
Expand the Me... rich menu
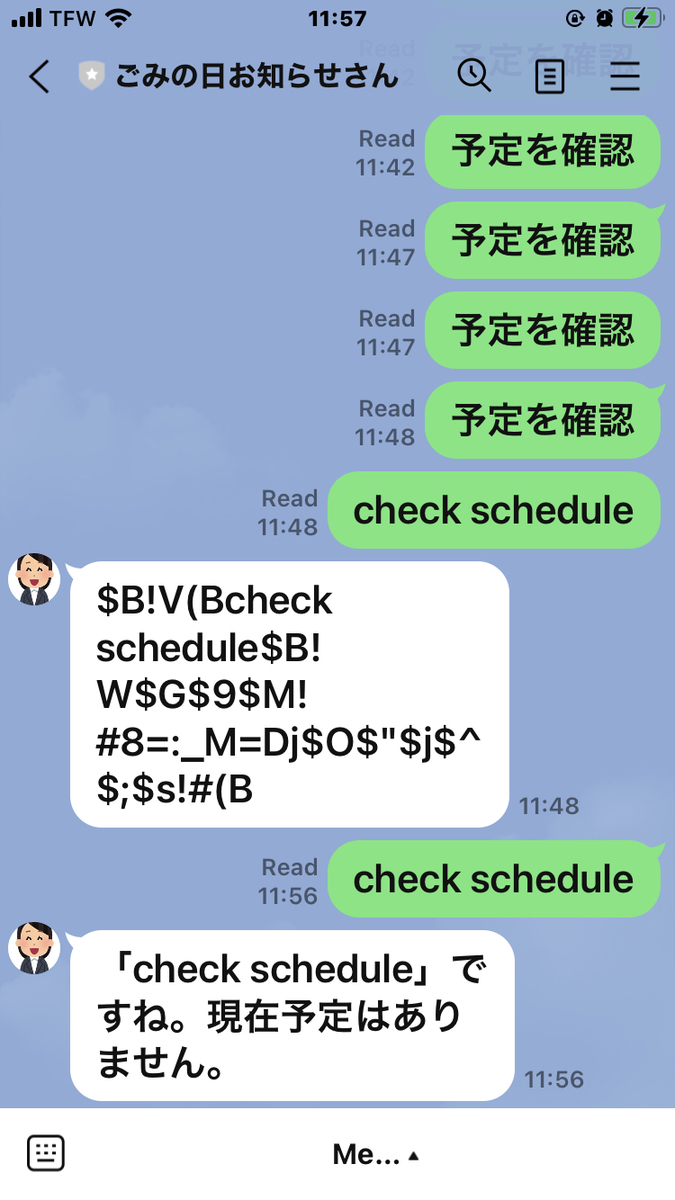point(375,1155)
